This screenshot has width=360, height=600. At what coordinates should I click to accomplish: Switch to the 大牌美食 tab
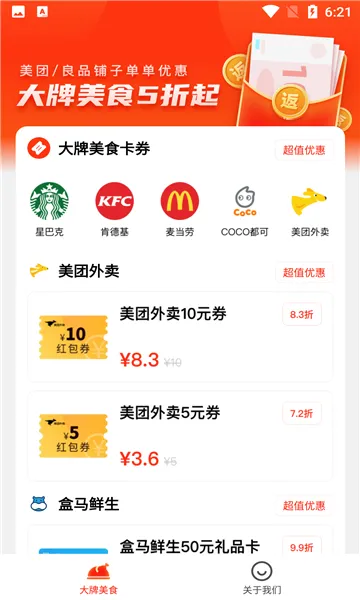(x=99, y=578)
